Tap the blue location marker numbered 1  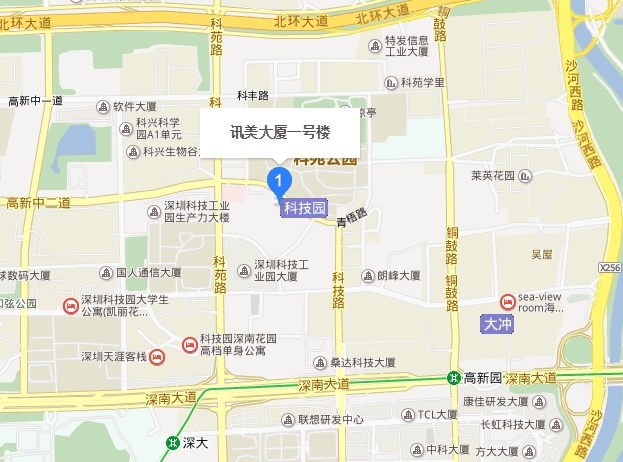tap(279, 180)
